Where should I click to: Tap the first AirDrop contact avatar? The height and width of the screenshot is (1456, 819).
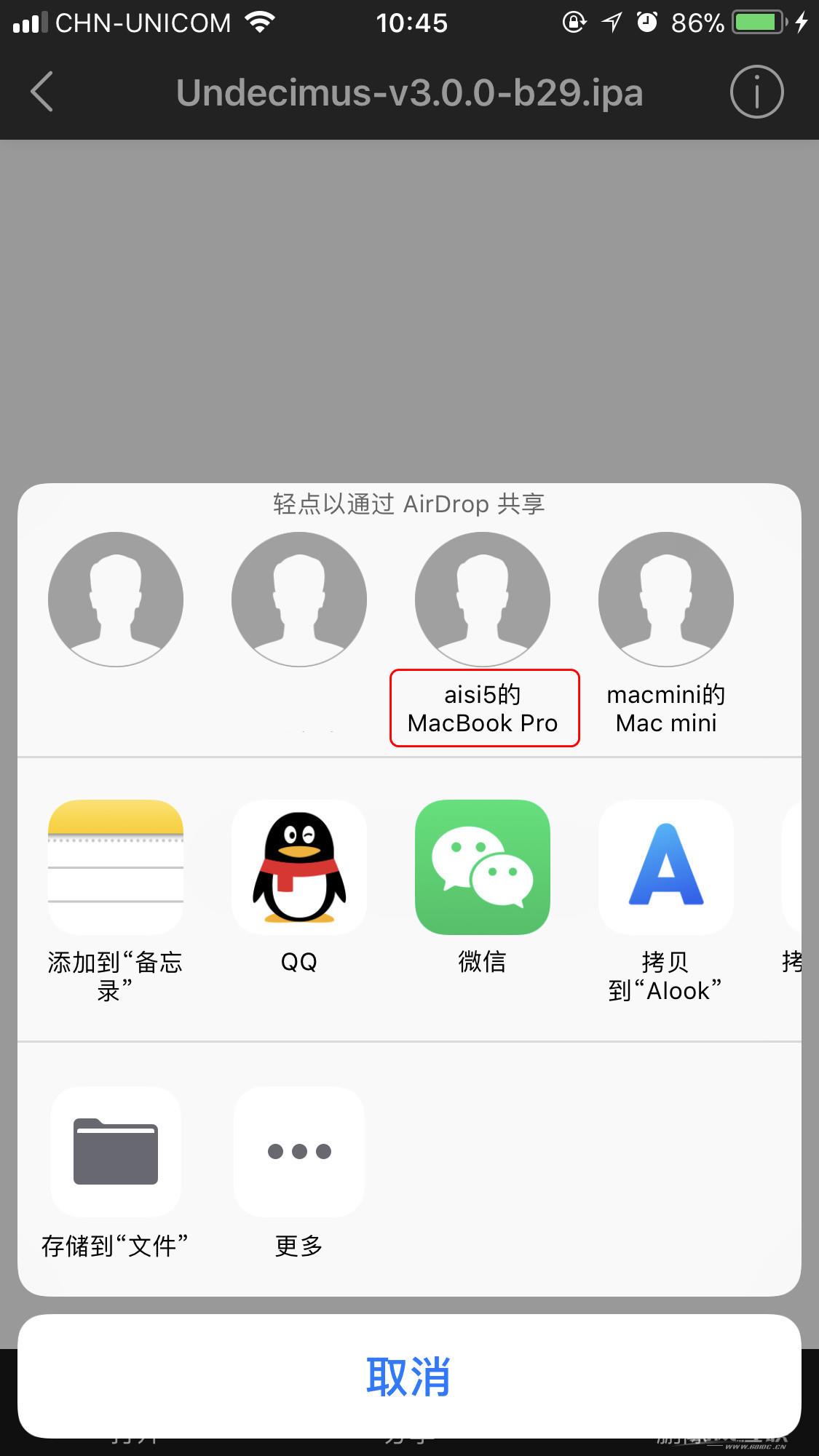tap(116, 599)
